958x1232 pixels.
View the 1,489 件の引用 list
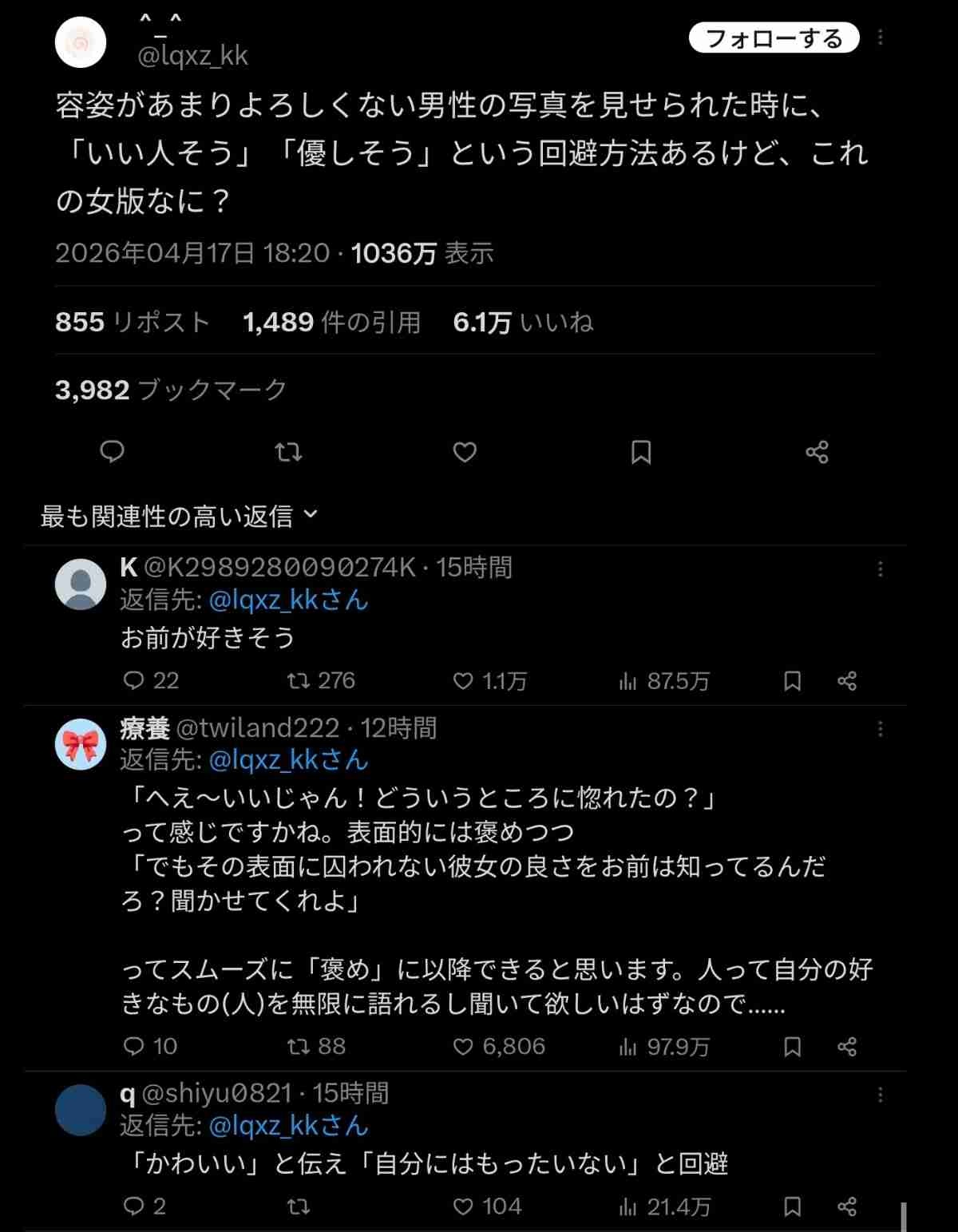click(332, 323)
